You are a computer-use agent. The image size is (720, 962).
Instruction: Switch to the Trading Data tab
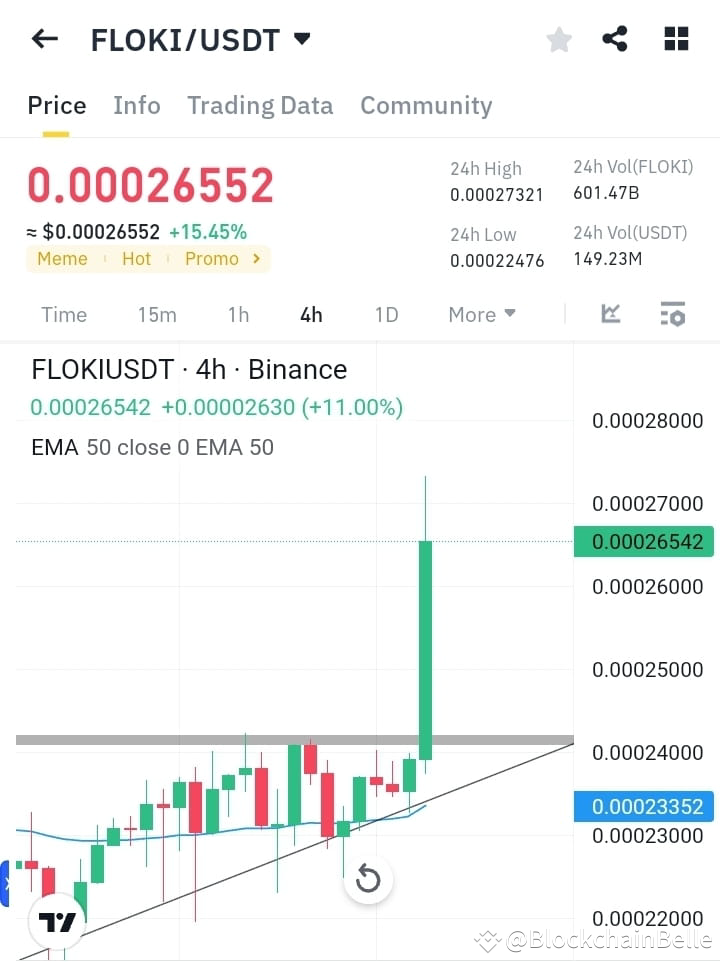(x=260, y=105)
